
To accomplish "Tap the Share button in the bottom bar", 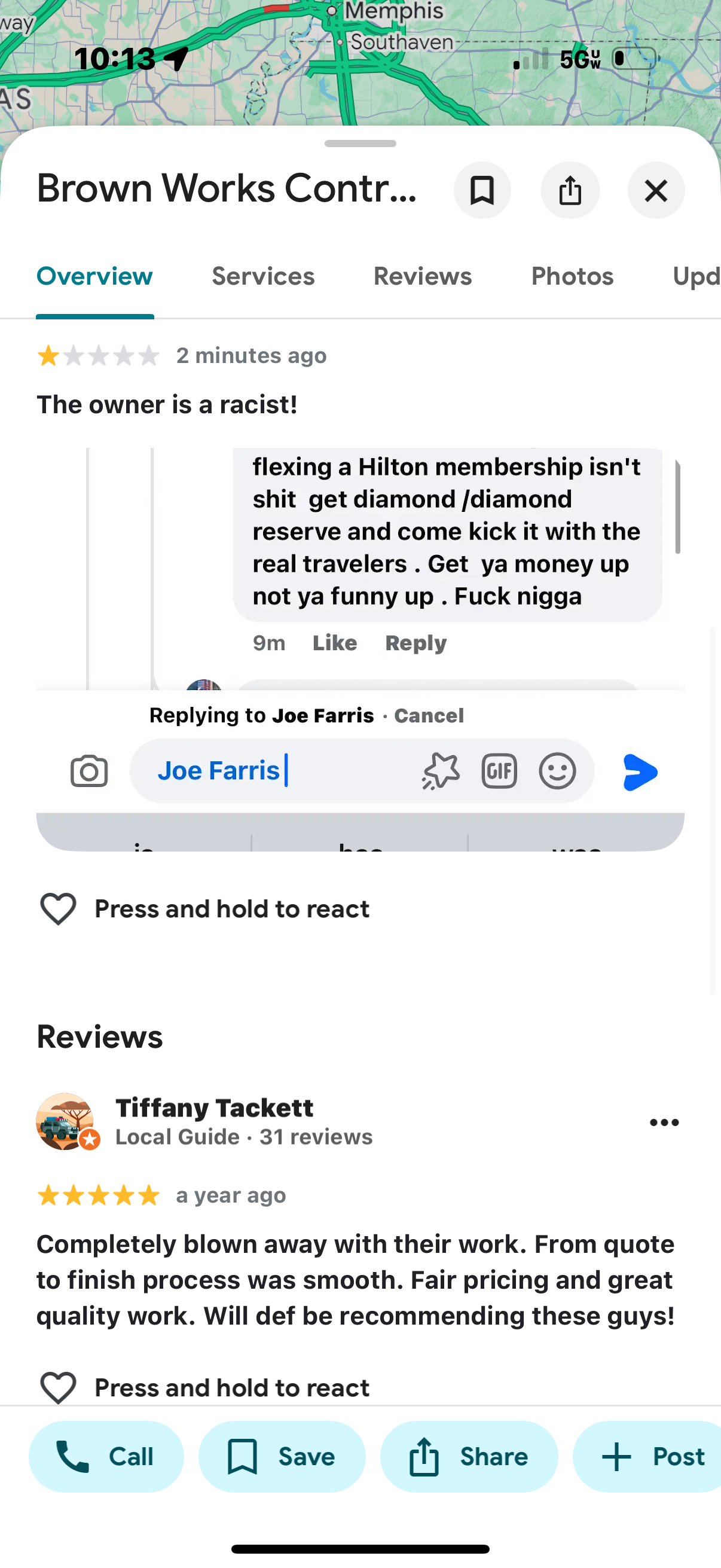I will (469, 1457).
